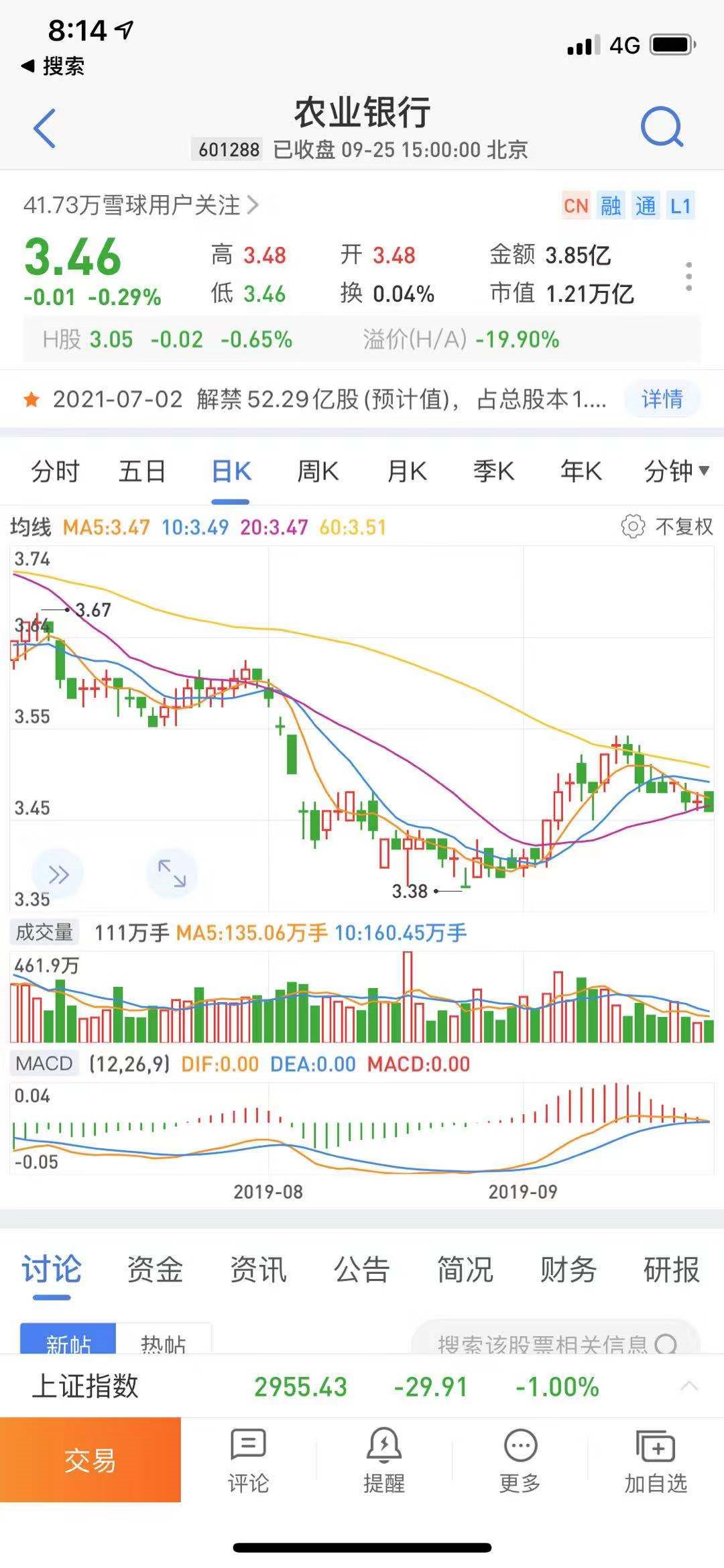The image size is (724, 1568).
Task: Open 不复权 chart adjustment settings
Action: pos(668,527)
